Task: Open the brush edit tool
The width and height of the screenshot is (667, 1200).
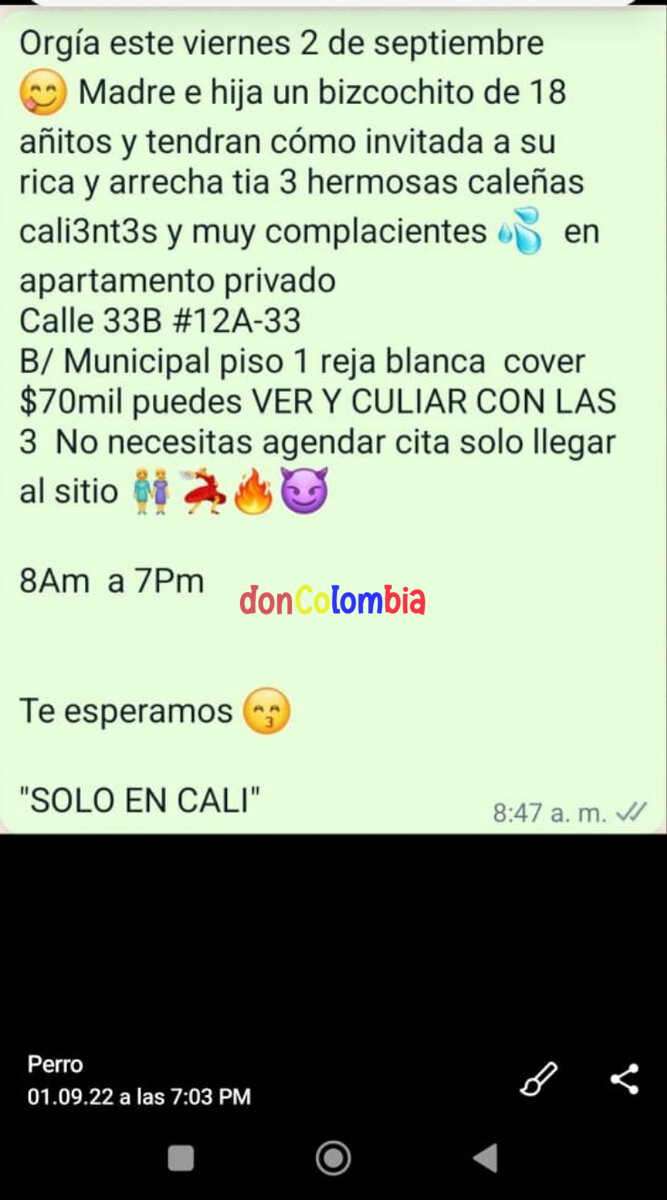Action: [x=538, y=1080]
